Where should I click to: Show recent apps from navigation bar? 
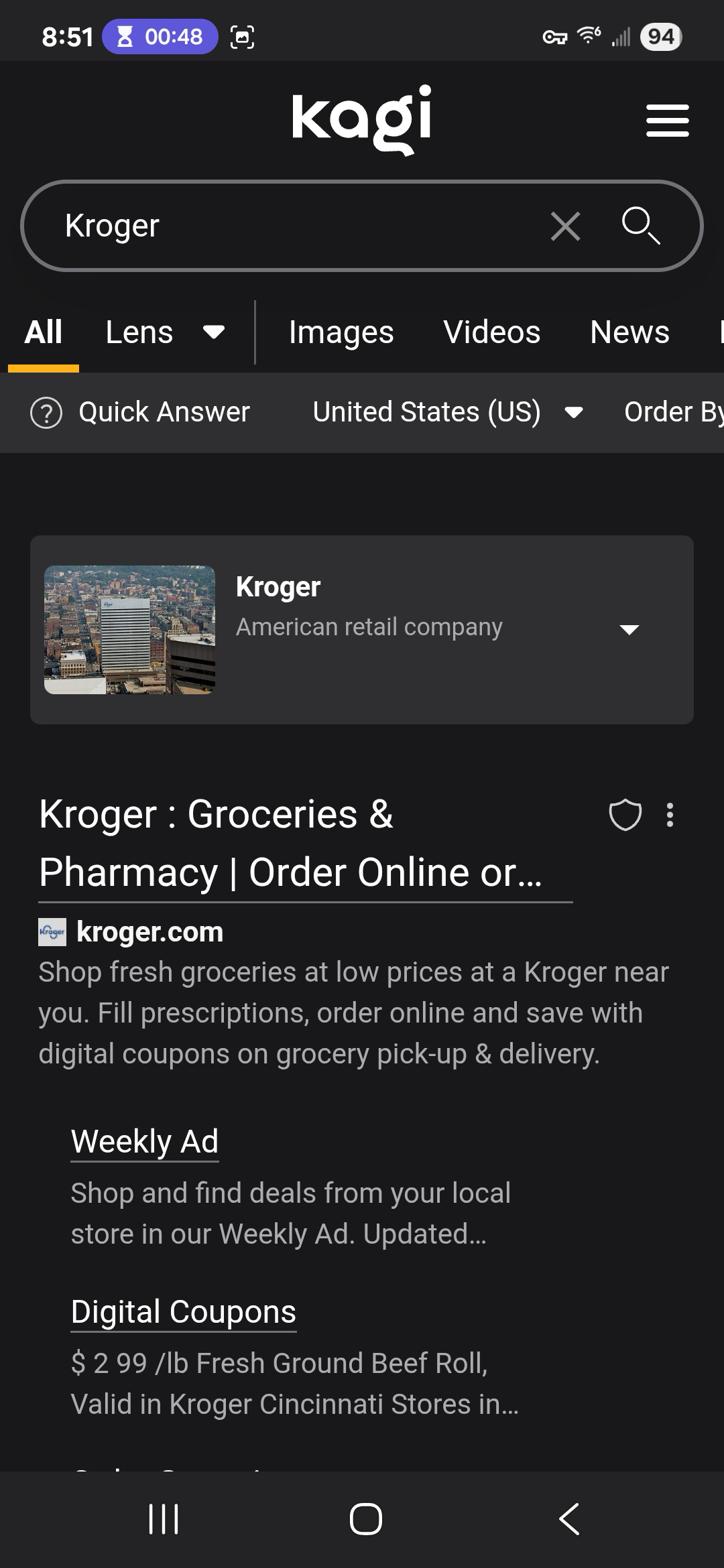pos(164,1519)
